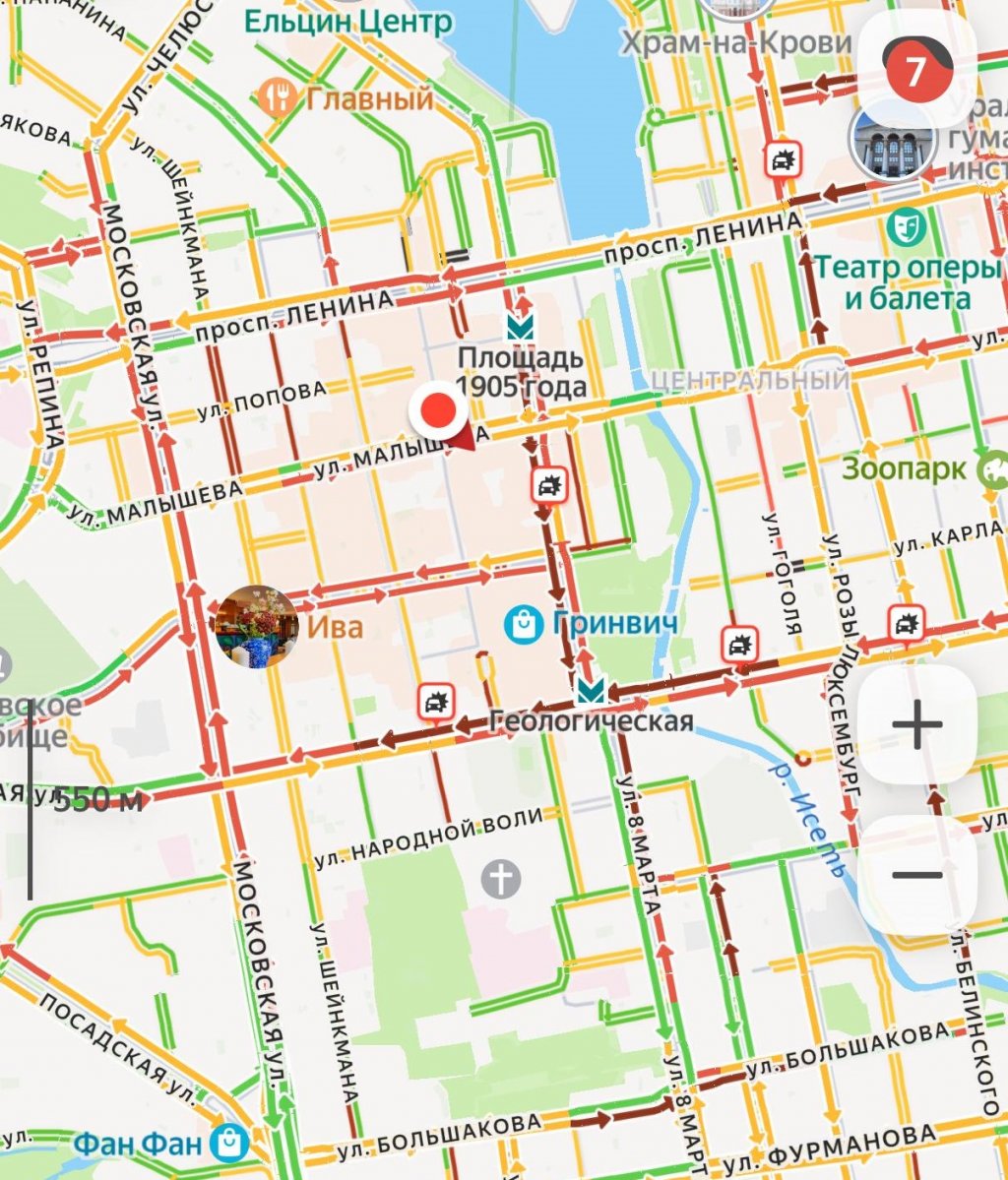
Task: Open the Ива place photo marker
Action: pyautogui.click(x=256, y=627)
